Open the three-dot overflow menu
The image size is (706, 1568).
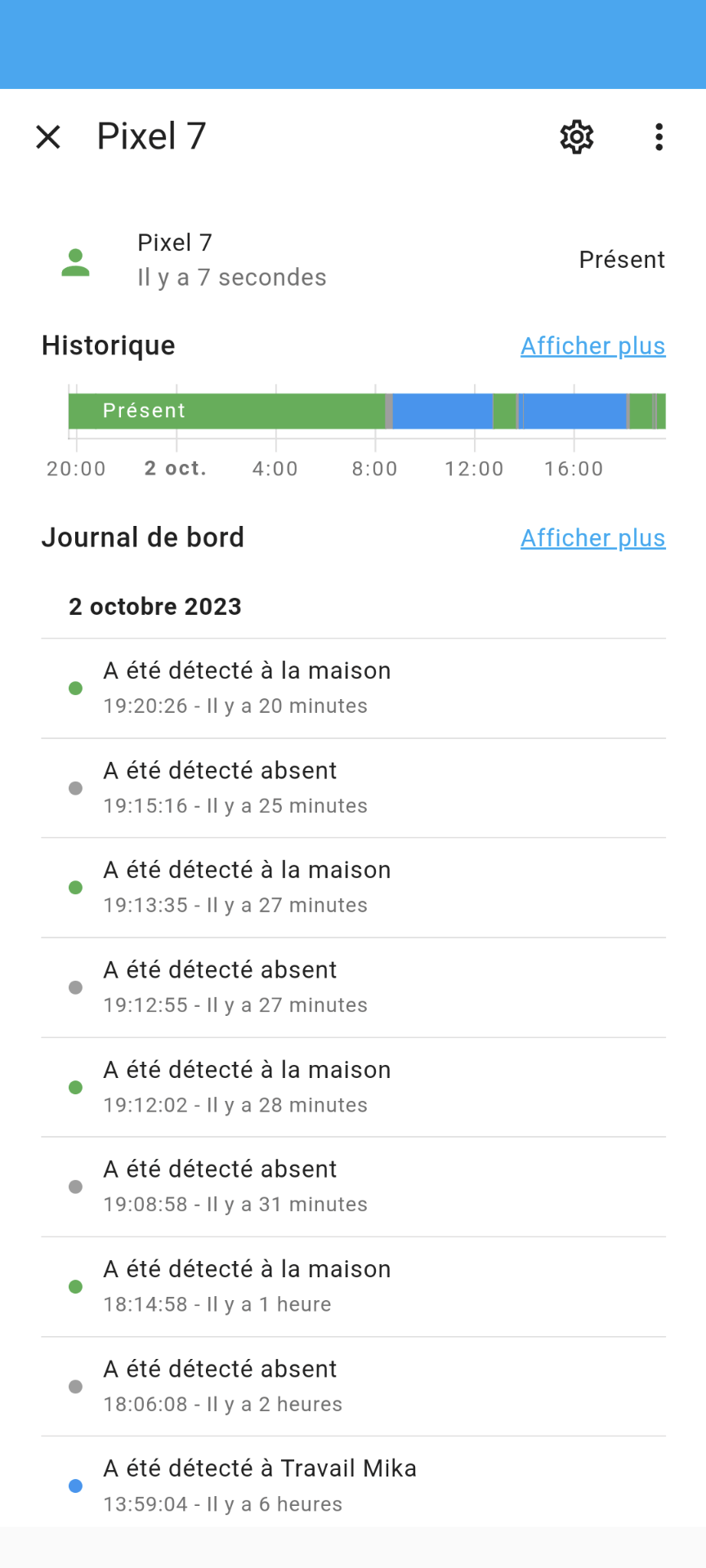click(x=659, y=137)
